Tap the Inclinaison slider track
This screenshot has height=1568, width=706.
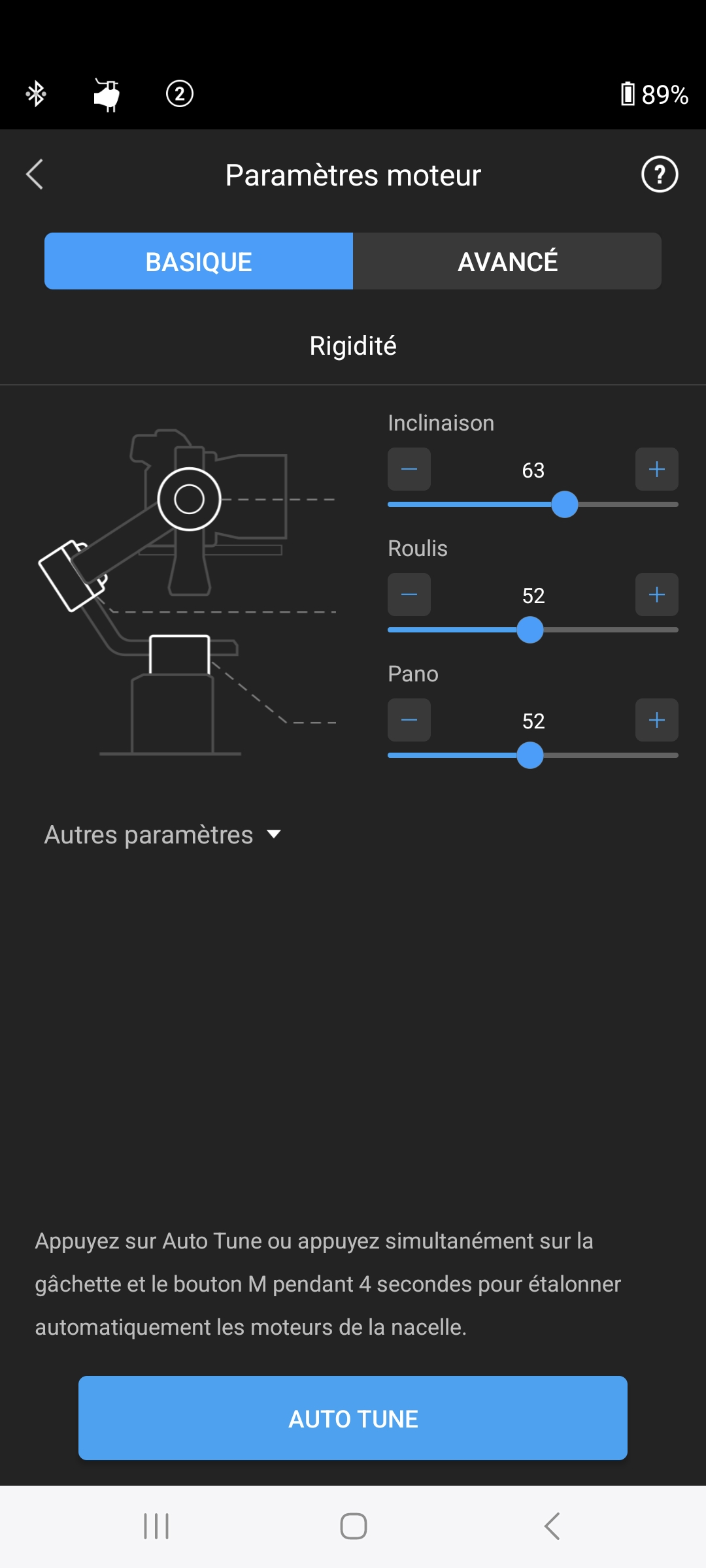533,504
